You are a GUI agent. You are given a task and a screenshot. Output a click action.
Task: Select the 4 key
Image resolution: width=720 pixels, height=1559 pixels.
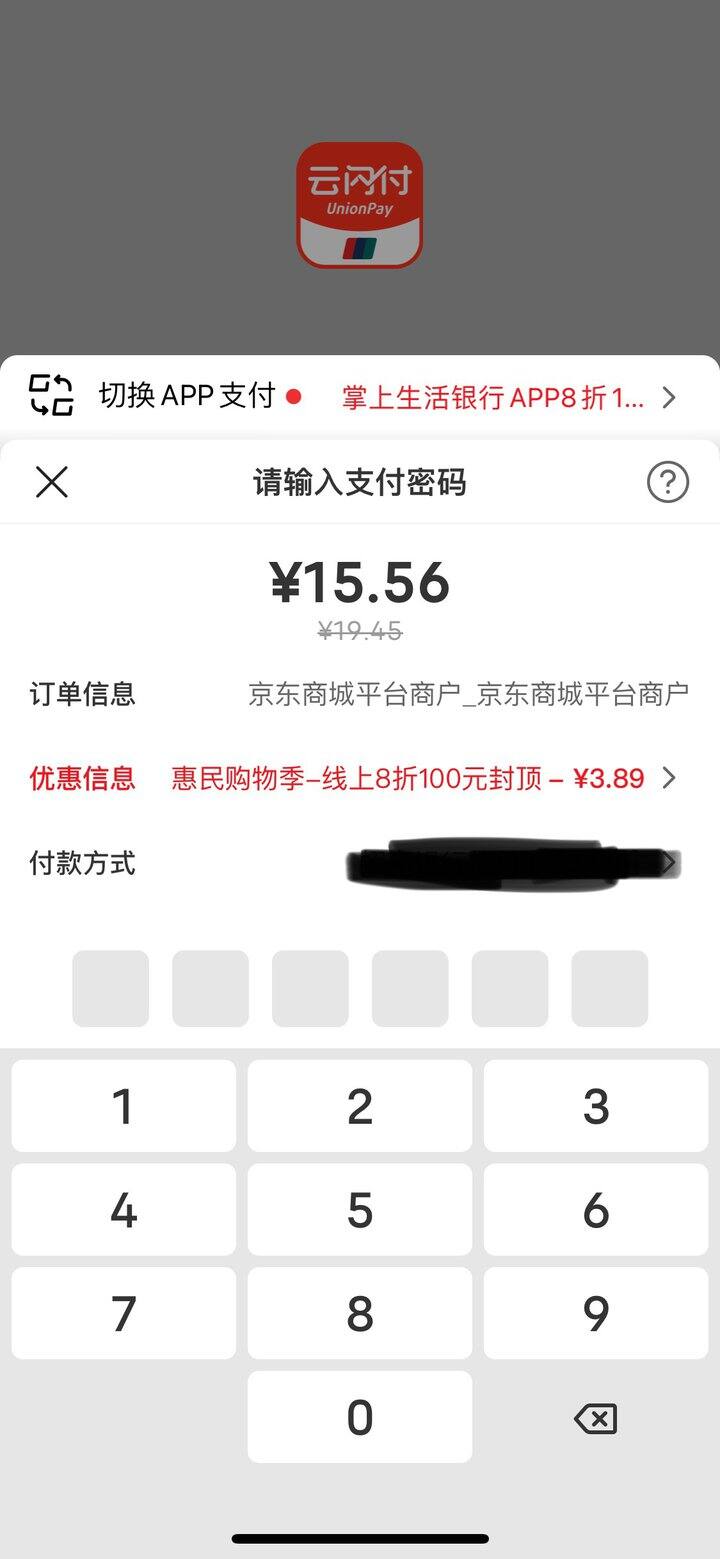(124, 1210)
